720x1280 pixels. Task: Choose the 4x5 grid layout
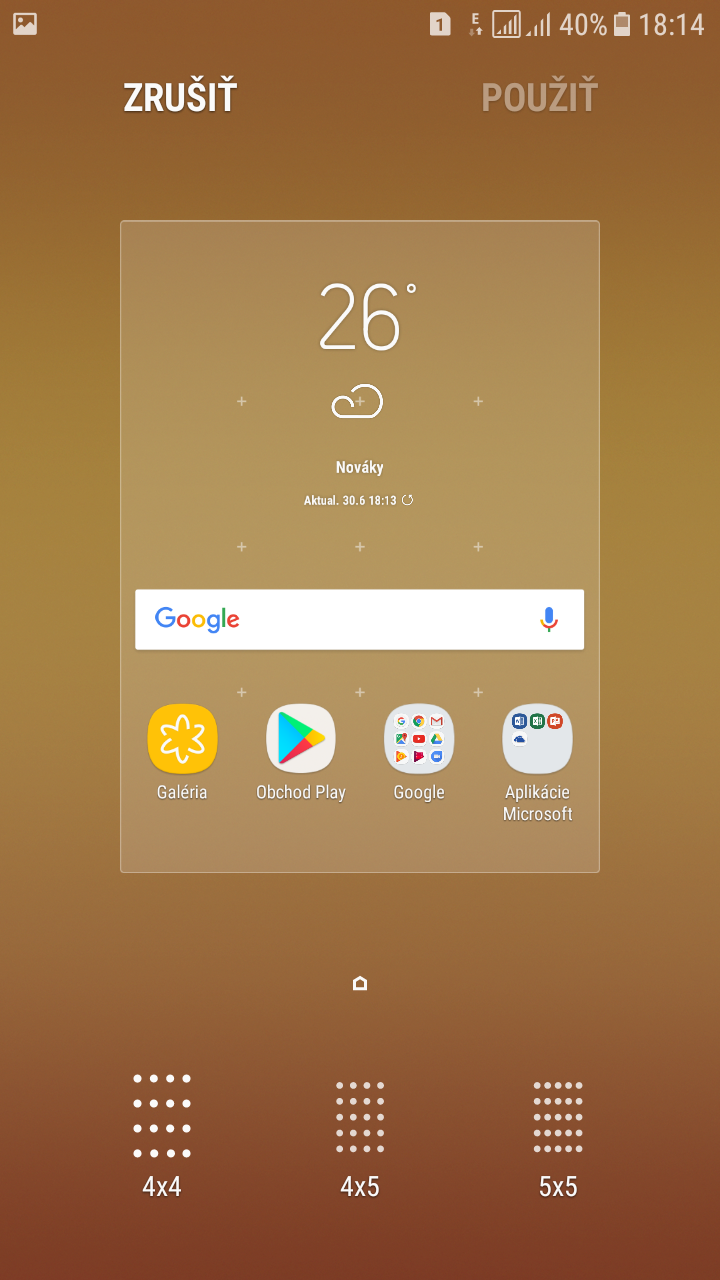pyautogui.click(x=360, y=1137)
